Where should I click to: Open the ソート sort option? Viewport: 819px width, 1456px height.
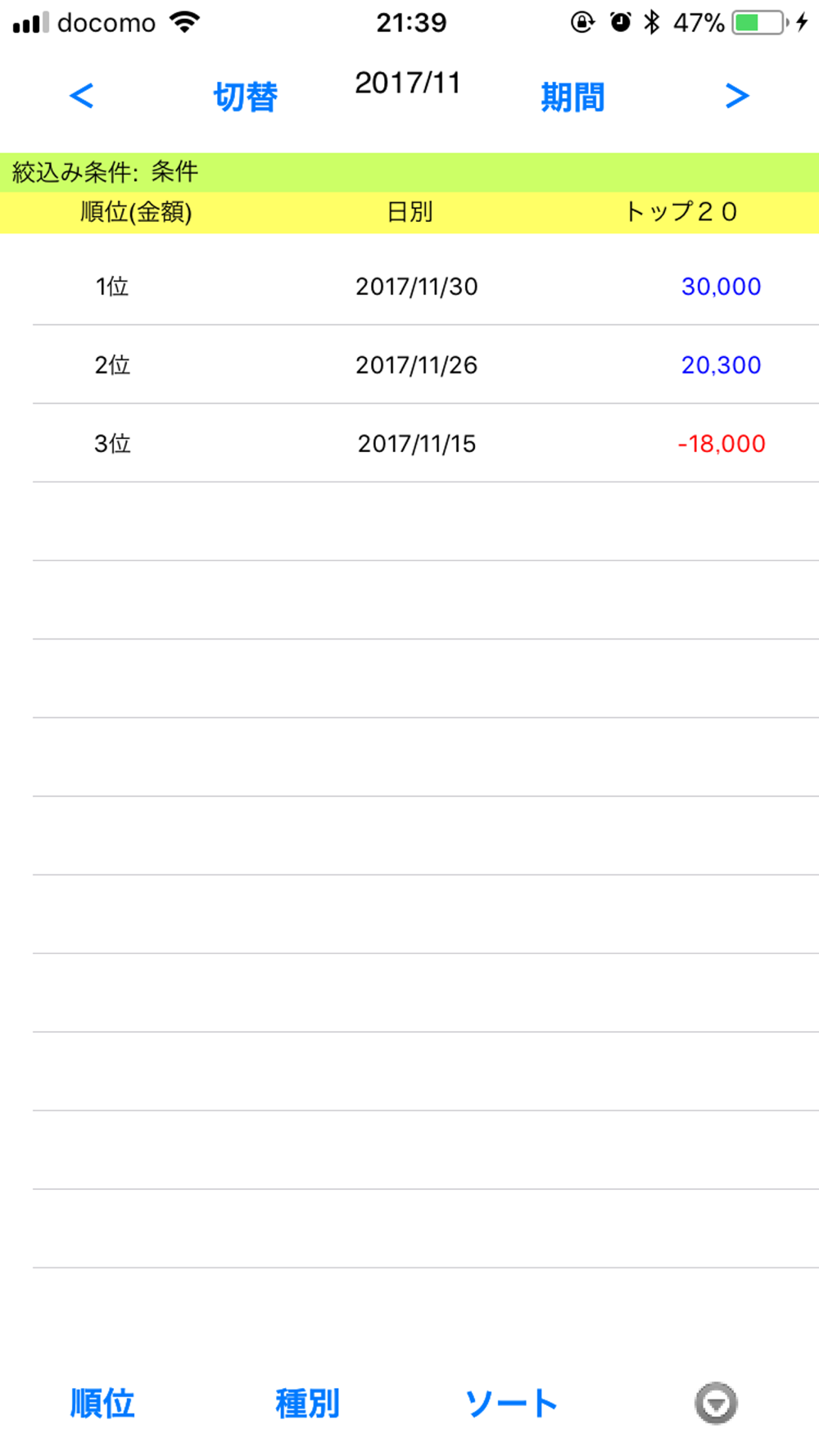click(x=511, y=1403)
